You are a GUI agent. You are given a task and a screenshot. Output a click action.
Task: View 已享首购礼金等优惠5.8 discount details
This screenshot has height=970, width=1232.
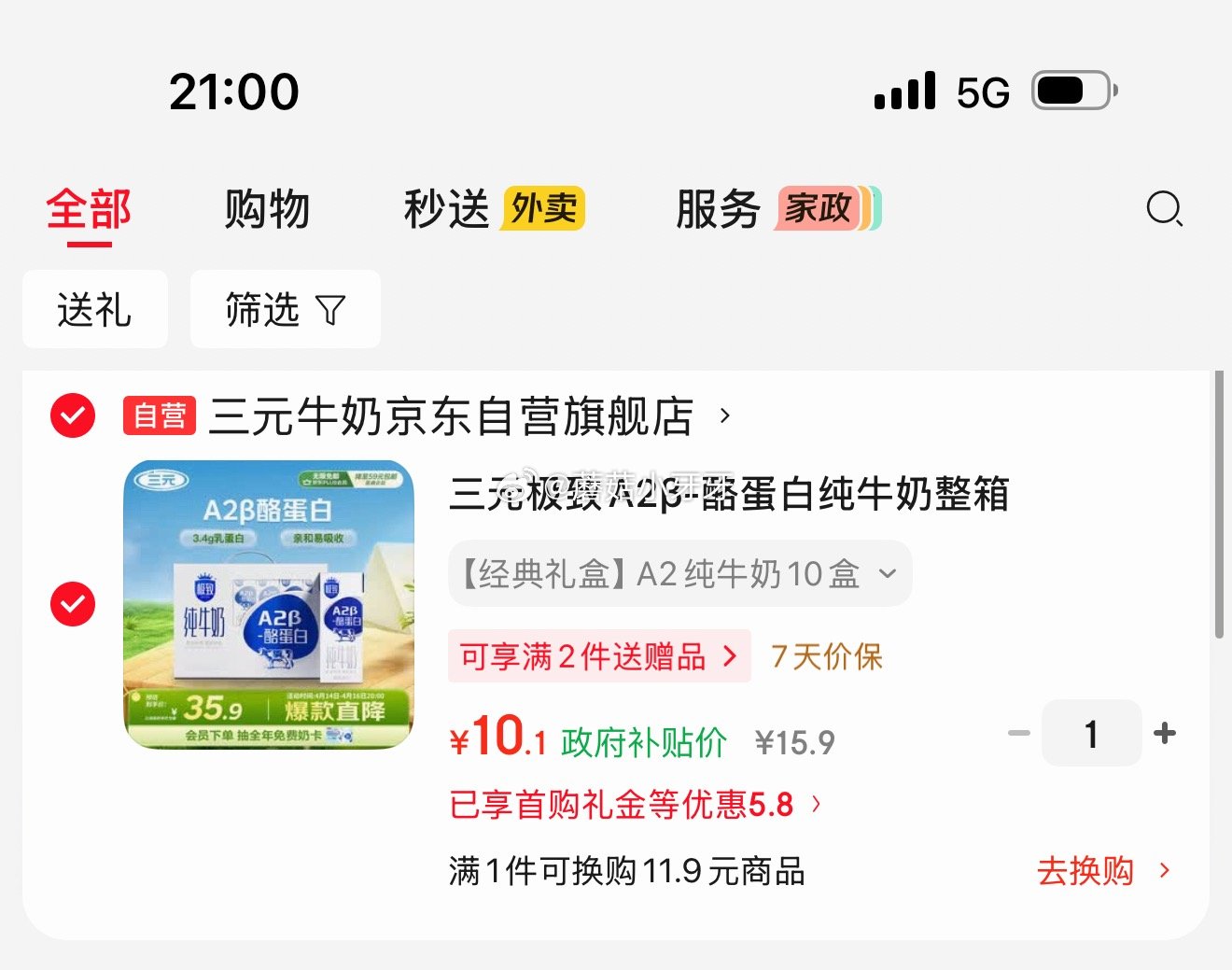coord(635,805)
